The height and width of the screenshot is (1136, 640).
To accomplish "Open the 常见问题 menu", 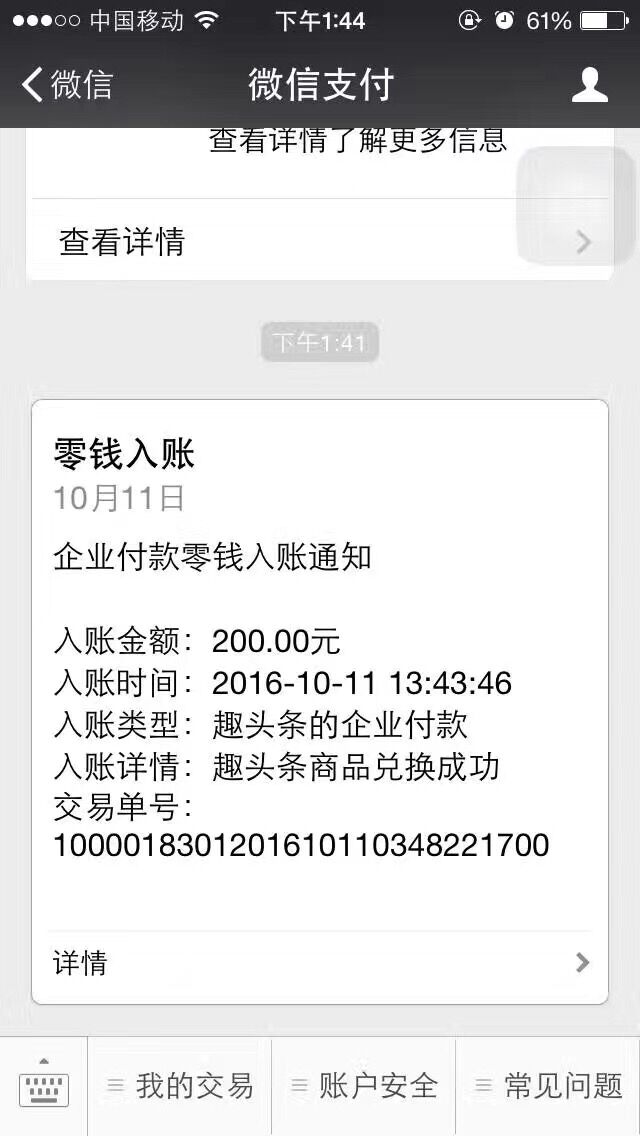I will [549, 1086].
